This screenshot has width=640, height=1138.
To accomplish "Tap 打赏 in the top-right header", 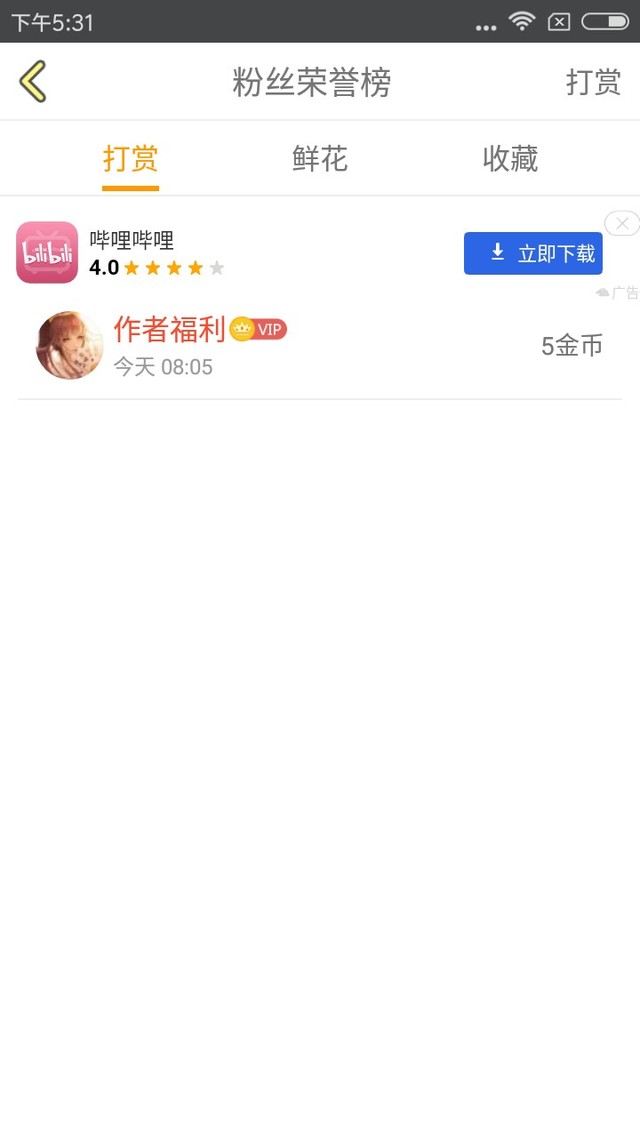I will coord(593,82).
